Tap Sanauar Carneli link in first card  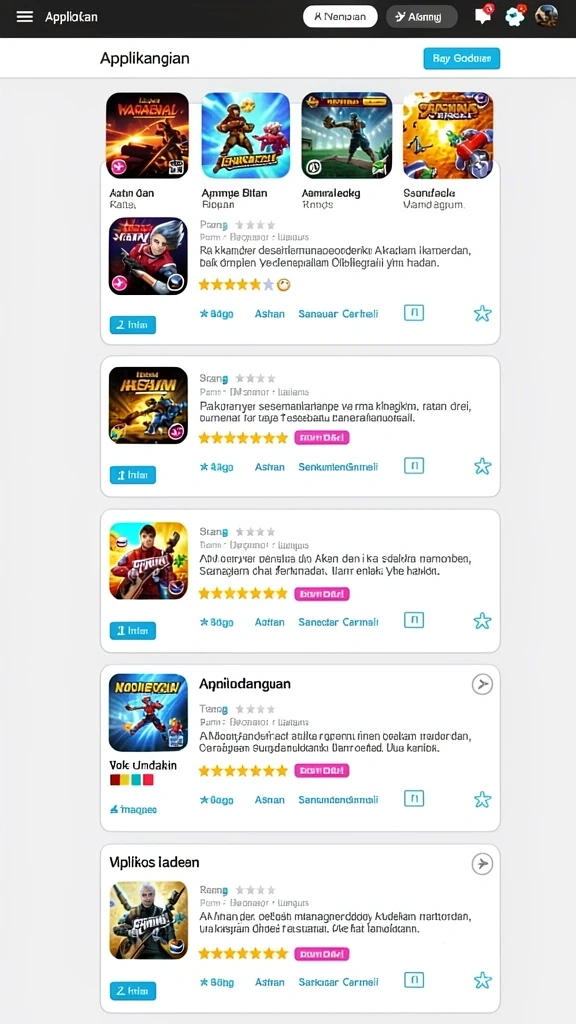338,314
